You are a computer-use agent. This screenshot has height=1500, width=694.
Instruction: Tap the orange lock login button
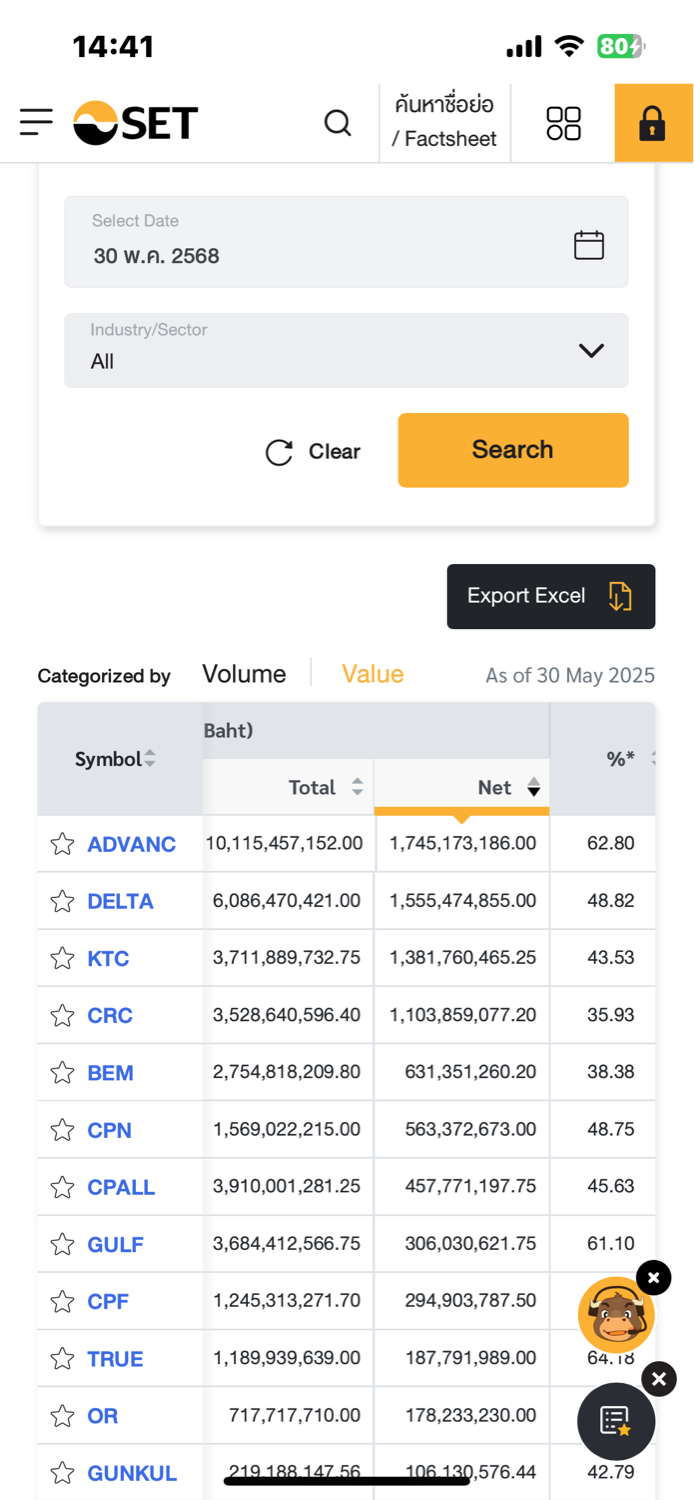(653, 123)
